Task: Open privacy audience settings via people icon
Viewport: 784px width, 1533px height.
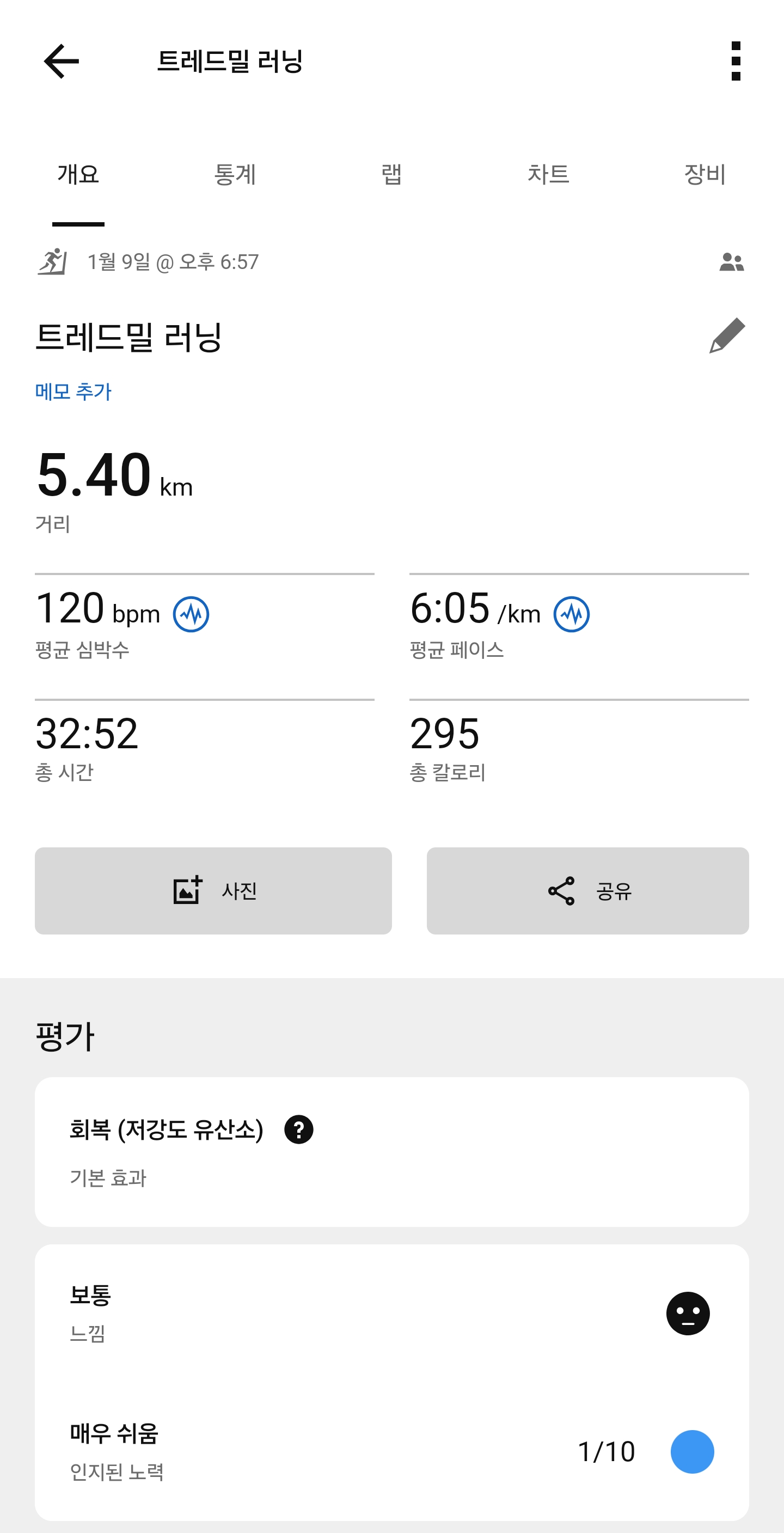Action: click(732, 262)
